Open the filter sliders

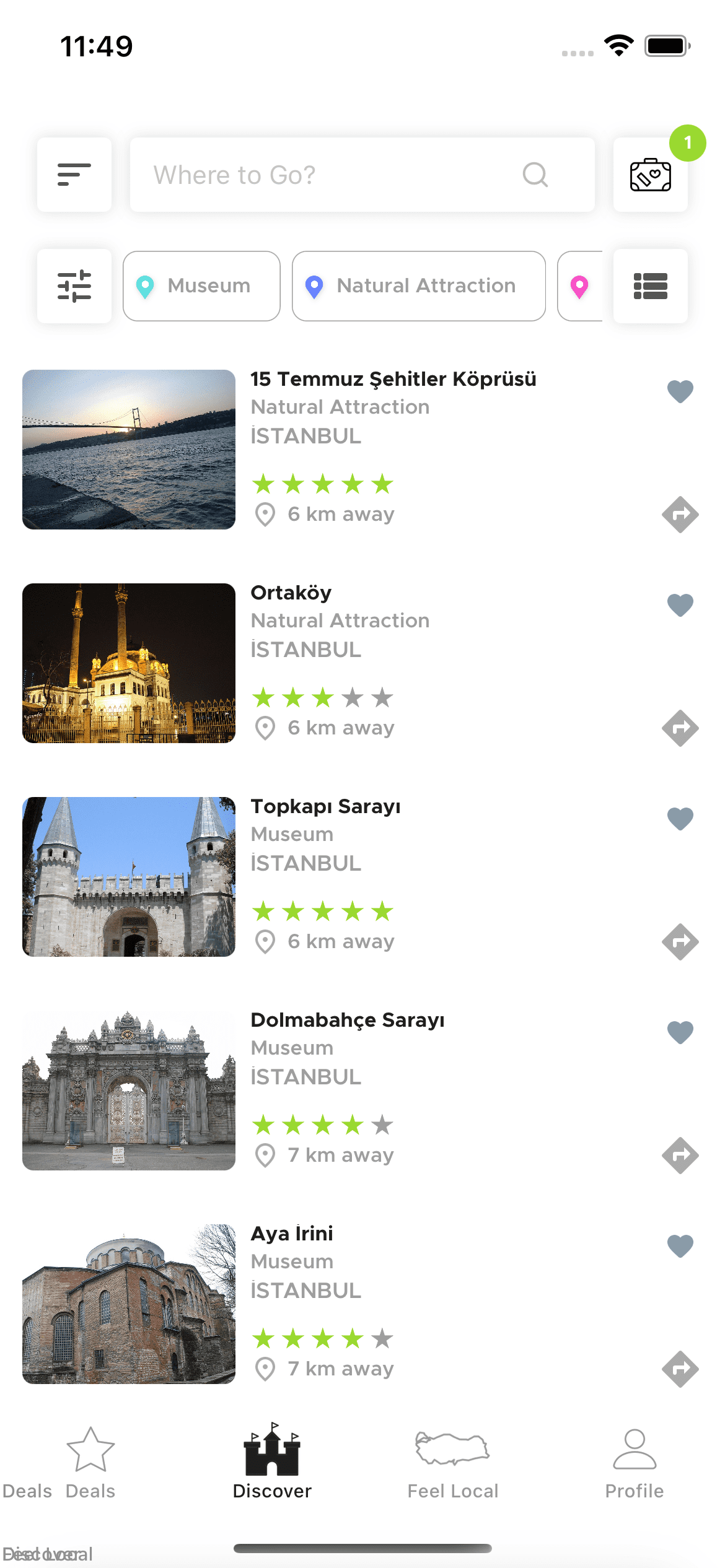pyautogui.click(x=74, y=286)
